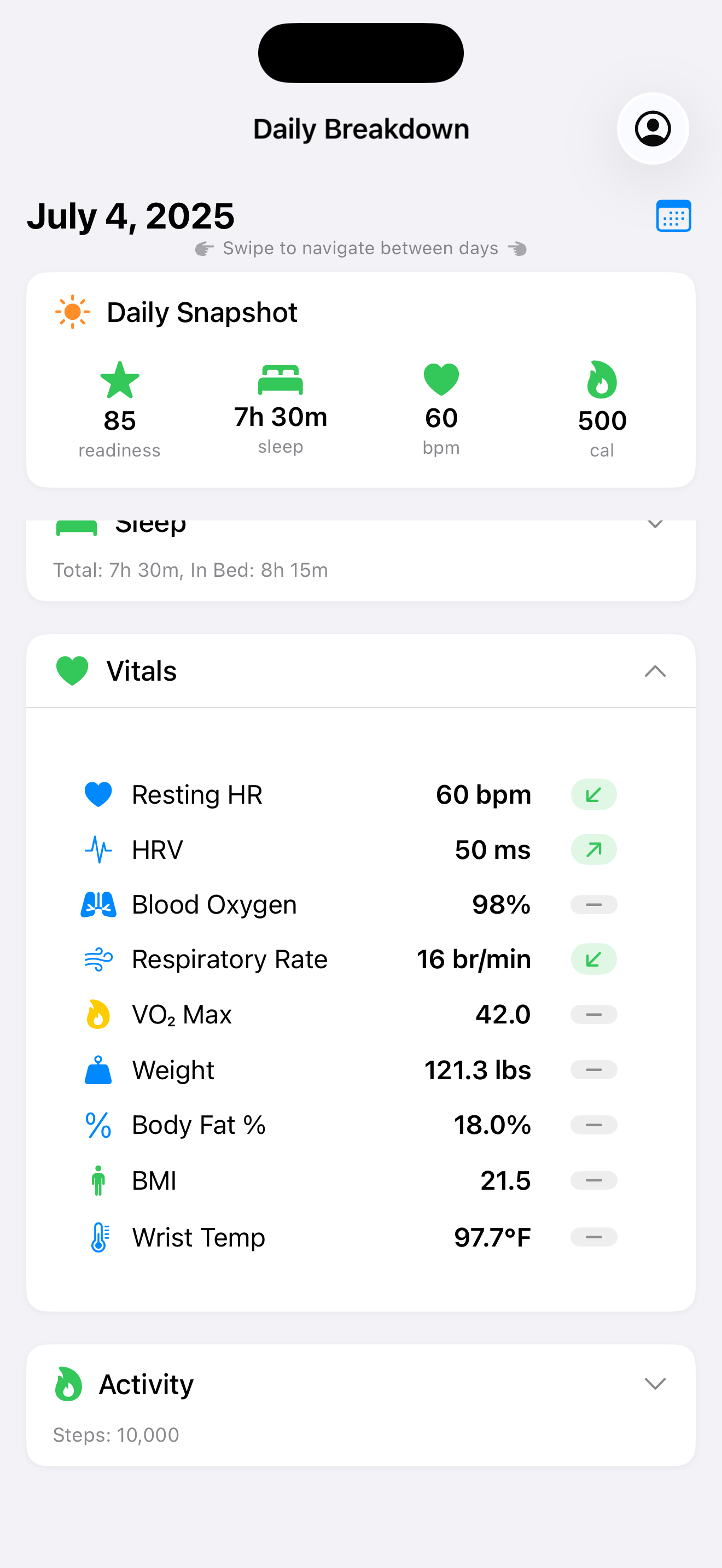
Task: Open the profile account icon
Action: click(x=653, y=128)
